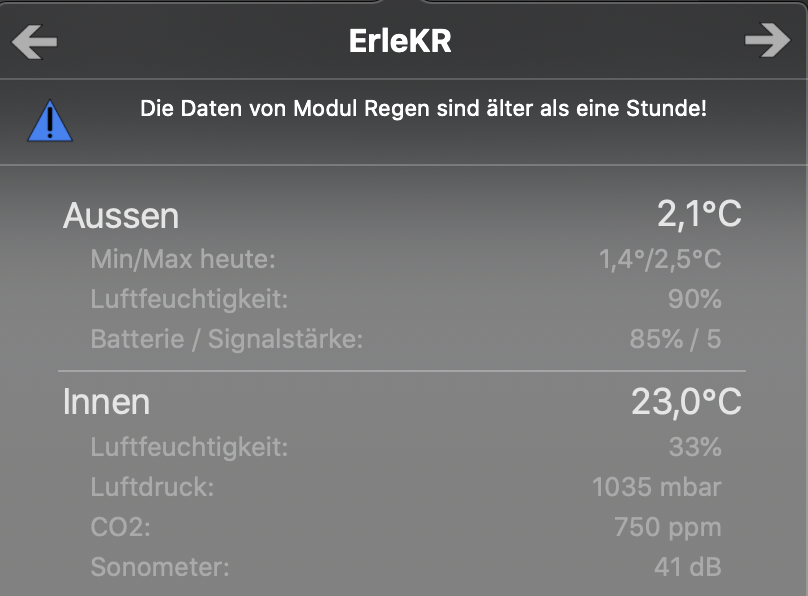Go to the next station with right arrow
The image size is (808, 596).
pyautogui.click(x=767, y=41)
